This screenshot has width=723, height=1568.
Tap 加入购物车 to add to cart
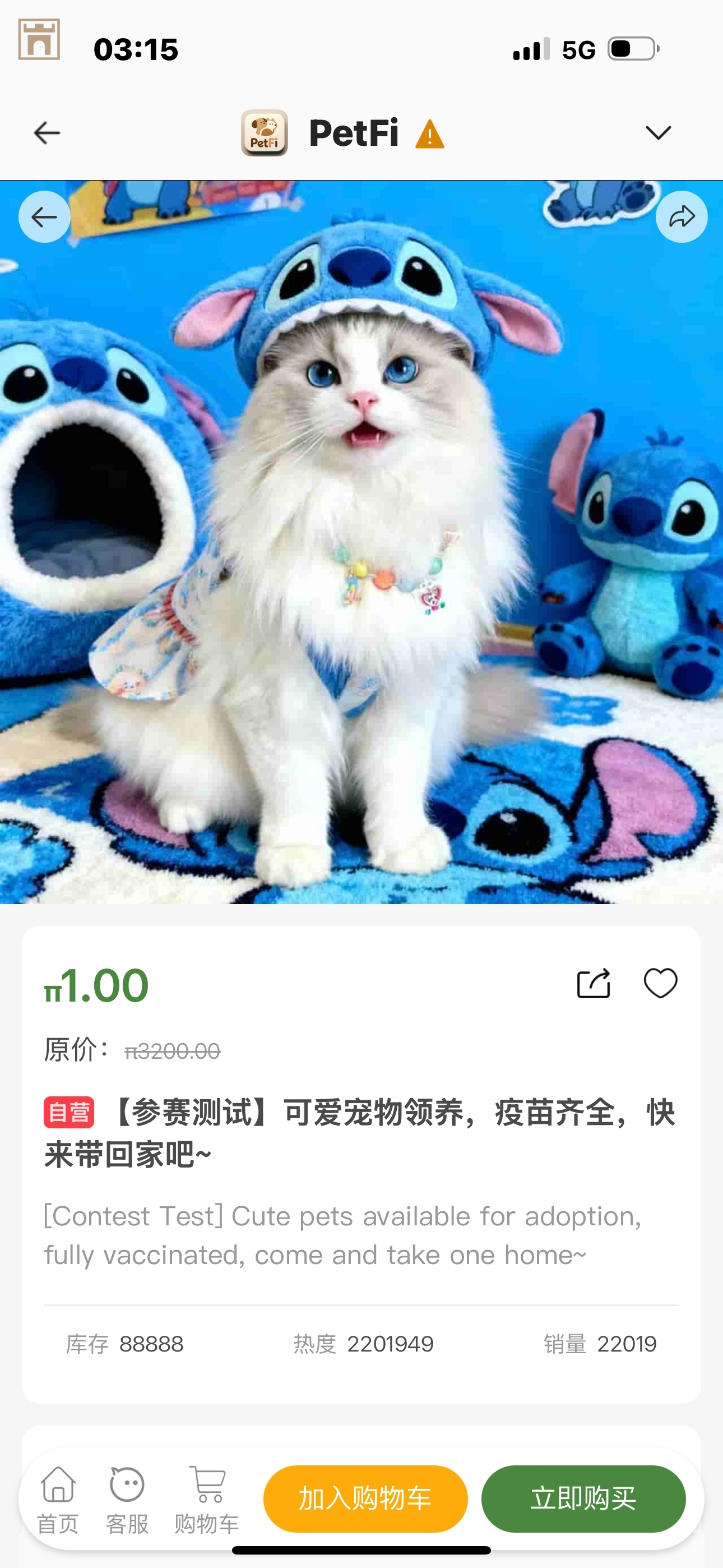coord(365,1498)
